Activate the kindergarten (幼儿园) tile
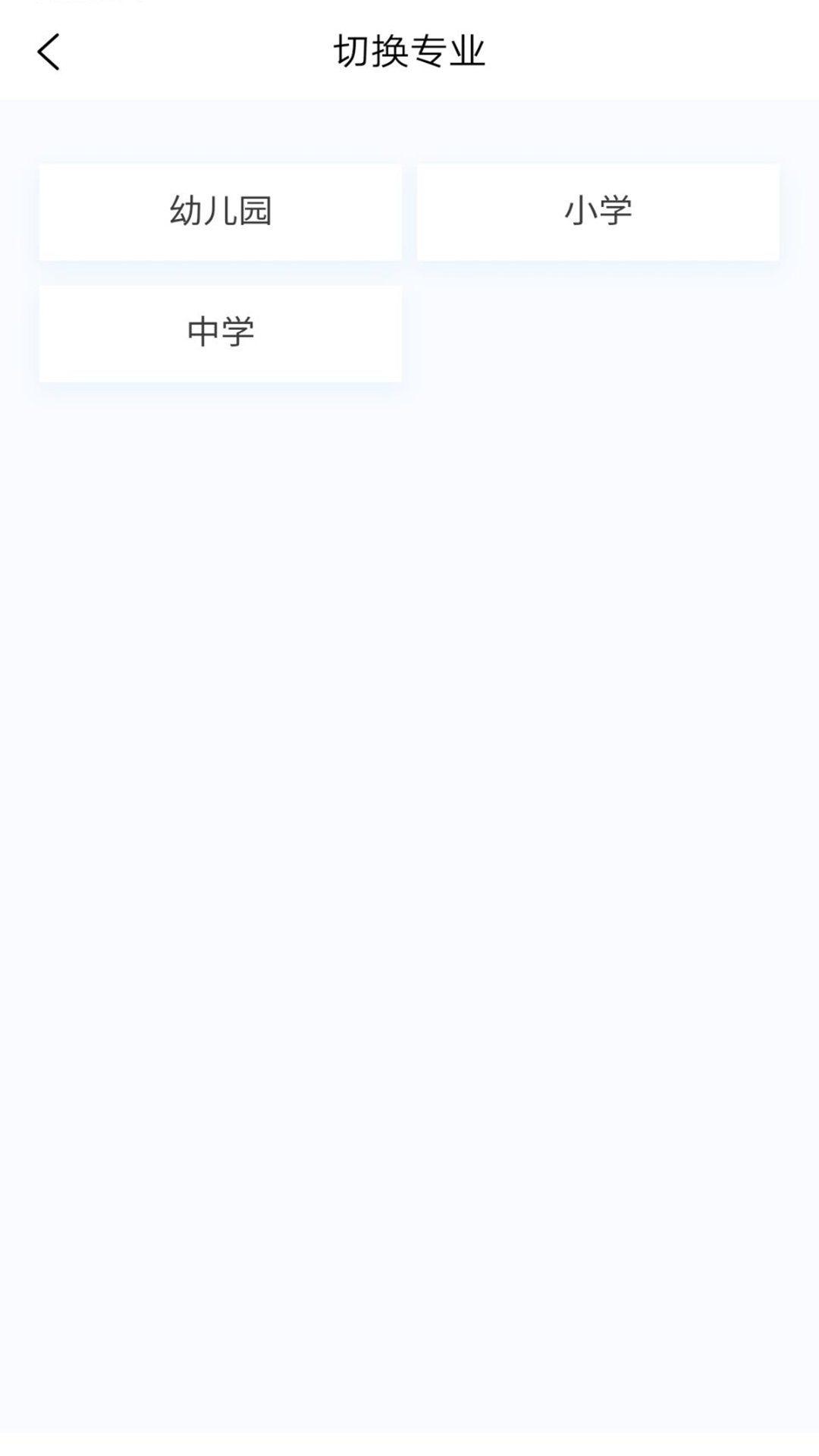Image resolution: width=819 pixels, height=1456 pixels. pos(220,212)
